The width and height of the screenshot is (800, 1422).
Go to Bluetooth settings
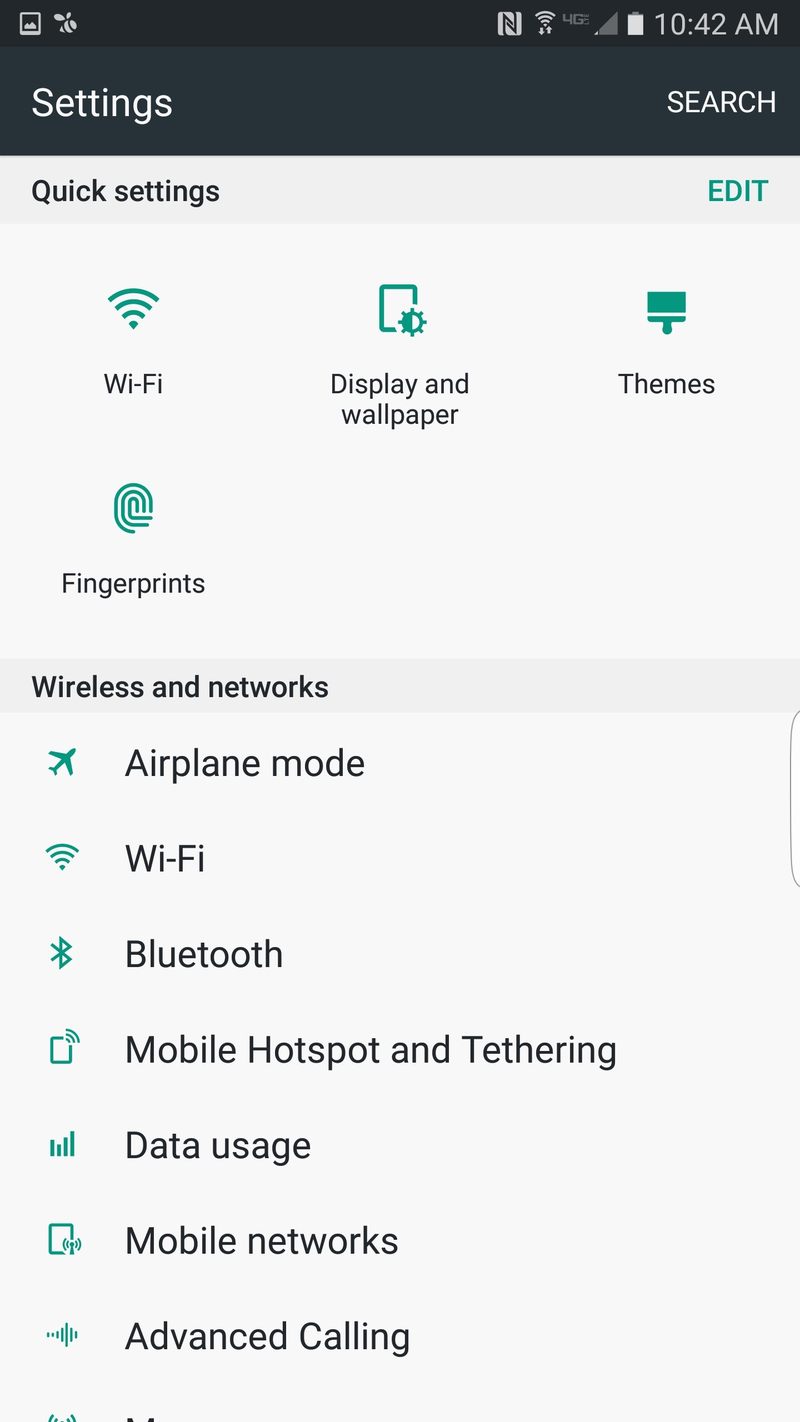[x=400, y=954]
